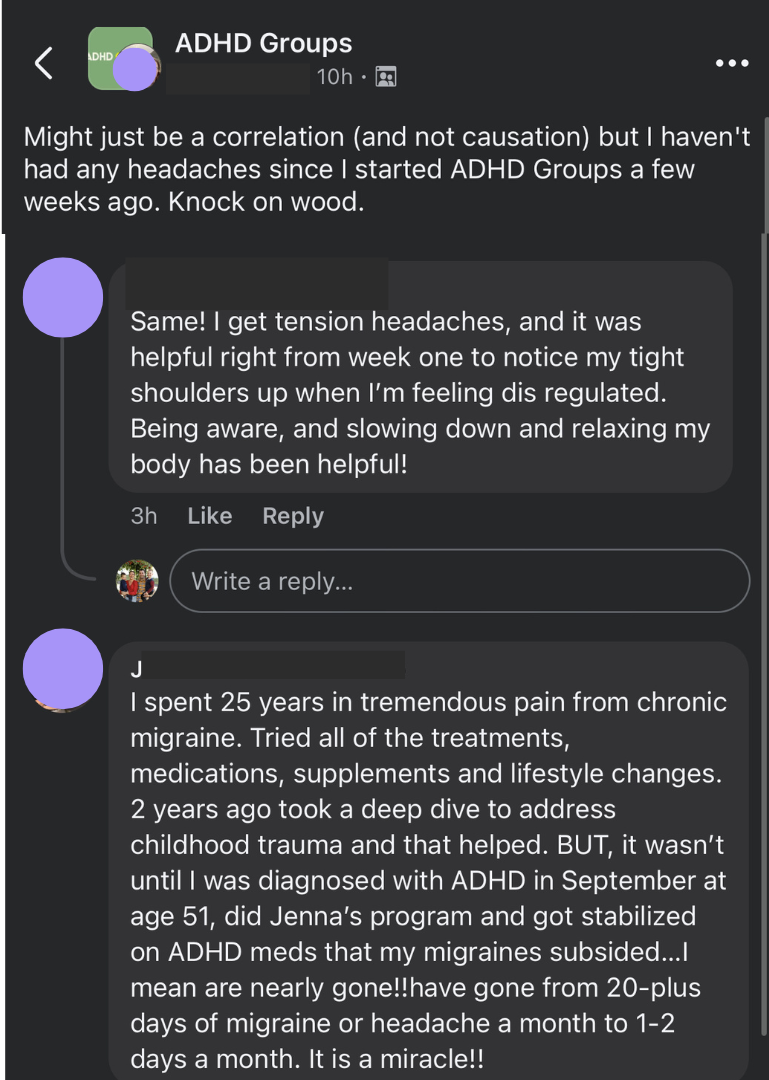769x1080 pixels.
Task: Open the three-dot overflow menu
Action: click(x=732, y=63)
